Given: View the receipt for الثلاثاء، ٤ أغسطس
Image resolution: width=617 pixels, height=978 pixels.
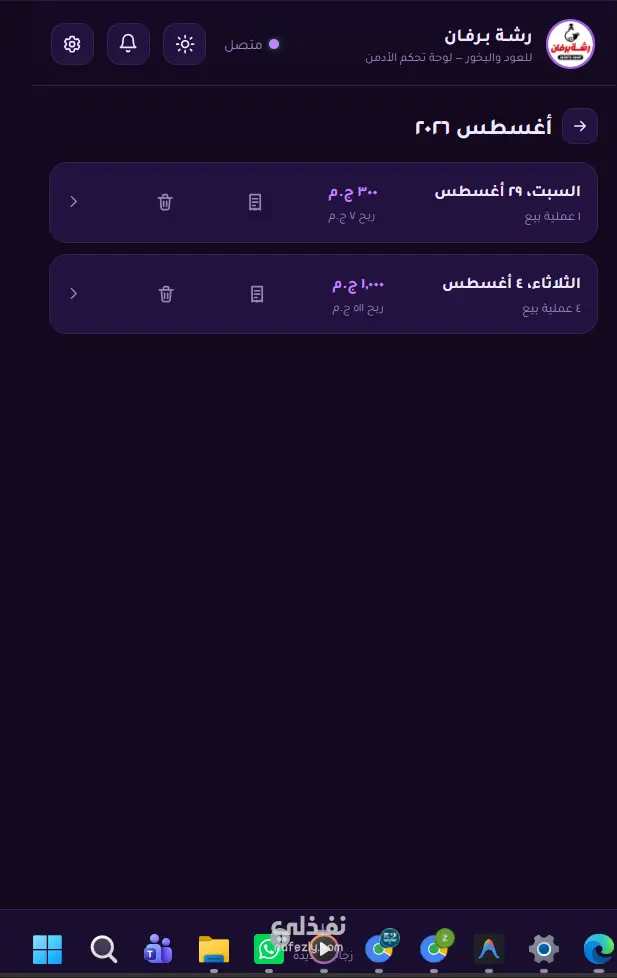Looking at the screenshot, I should pyautogui.click(x=257, y=294).
